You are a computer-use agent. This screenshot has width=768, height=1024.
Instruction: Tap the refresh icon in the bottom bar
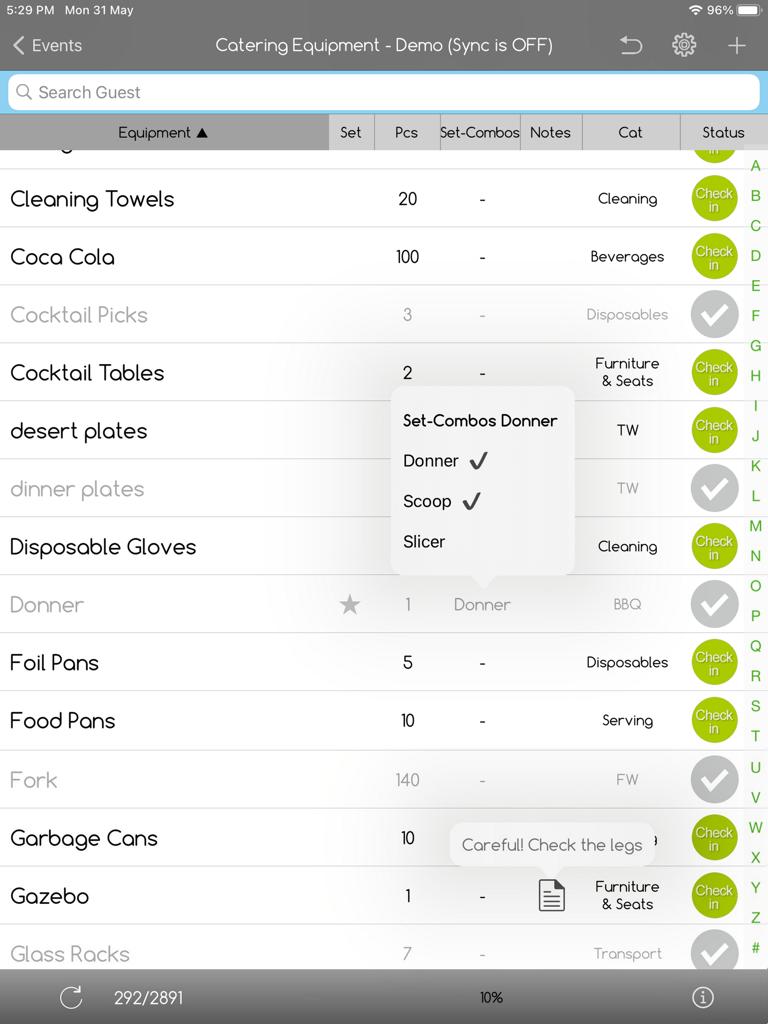[68, 997]
